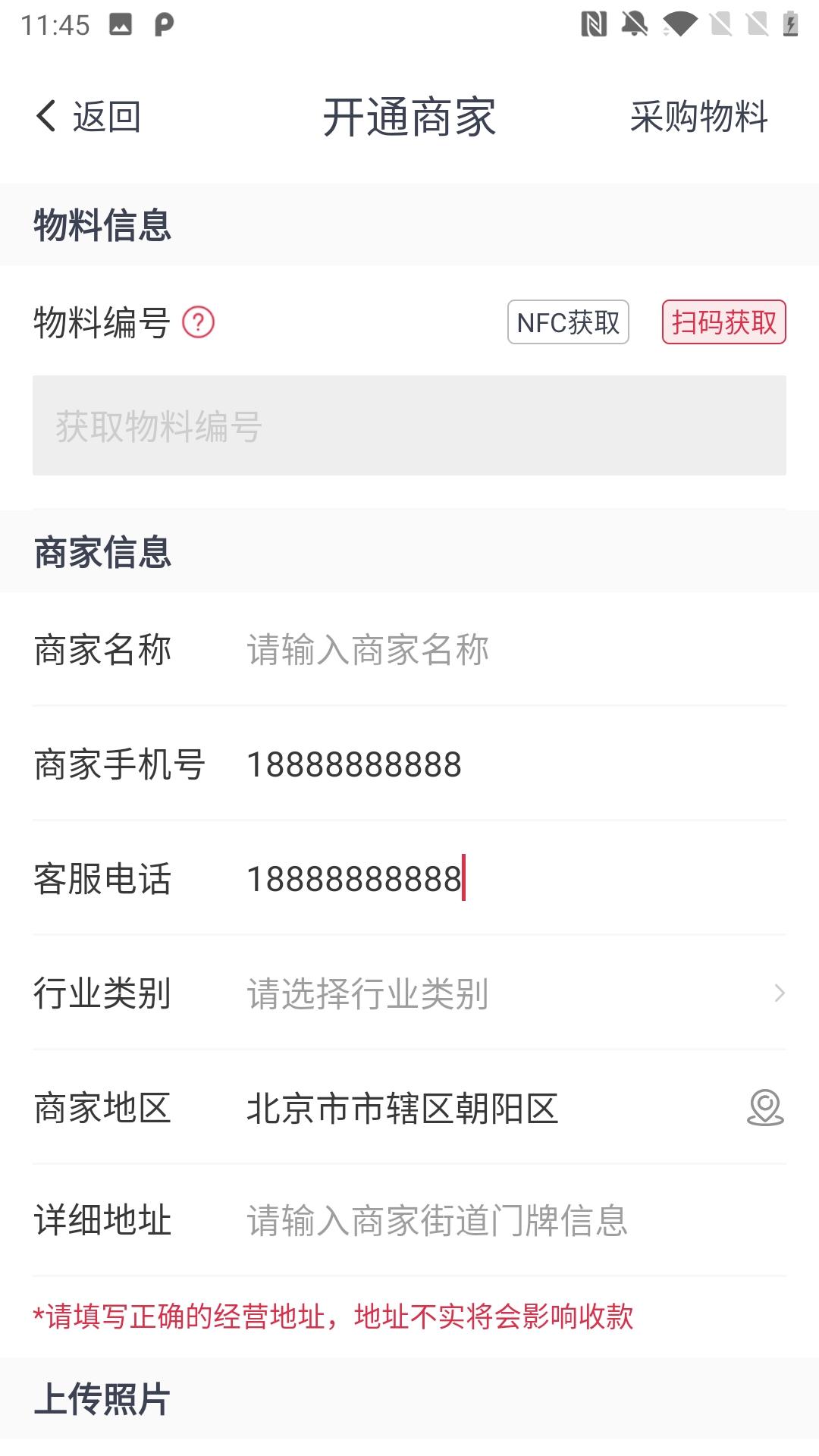This screenshot has height=1456, width=819.
Task: Focus the 获取物料编号 field
Action: (x=409, y=425)
